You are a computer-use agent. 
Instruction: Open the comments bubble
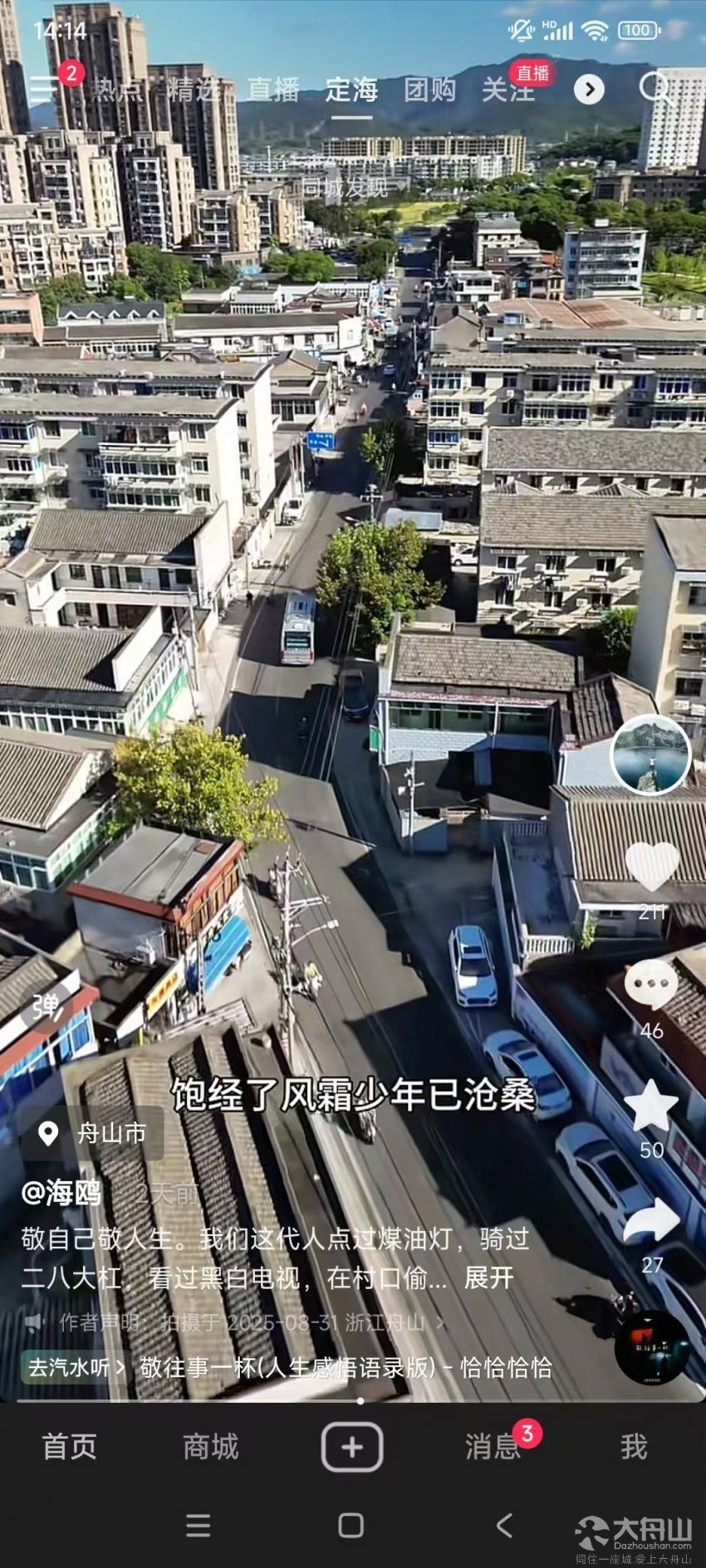[x=651, y=985]
